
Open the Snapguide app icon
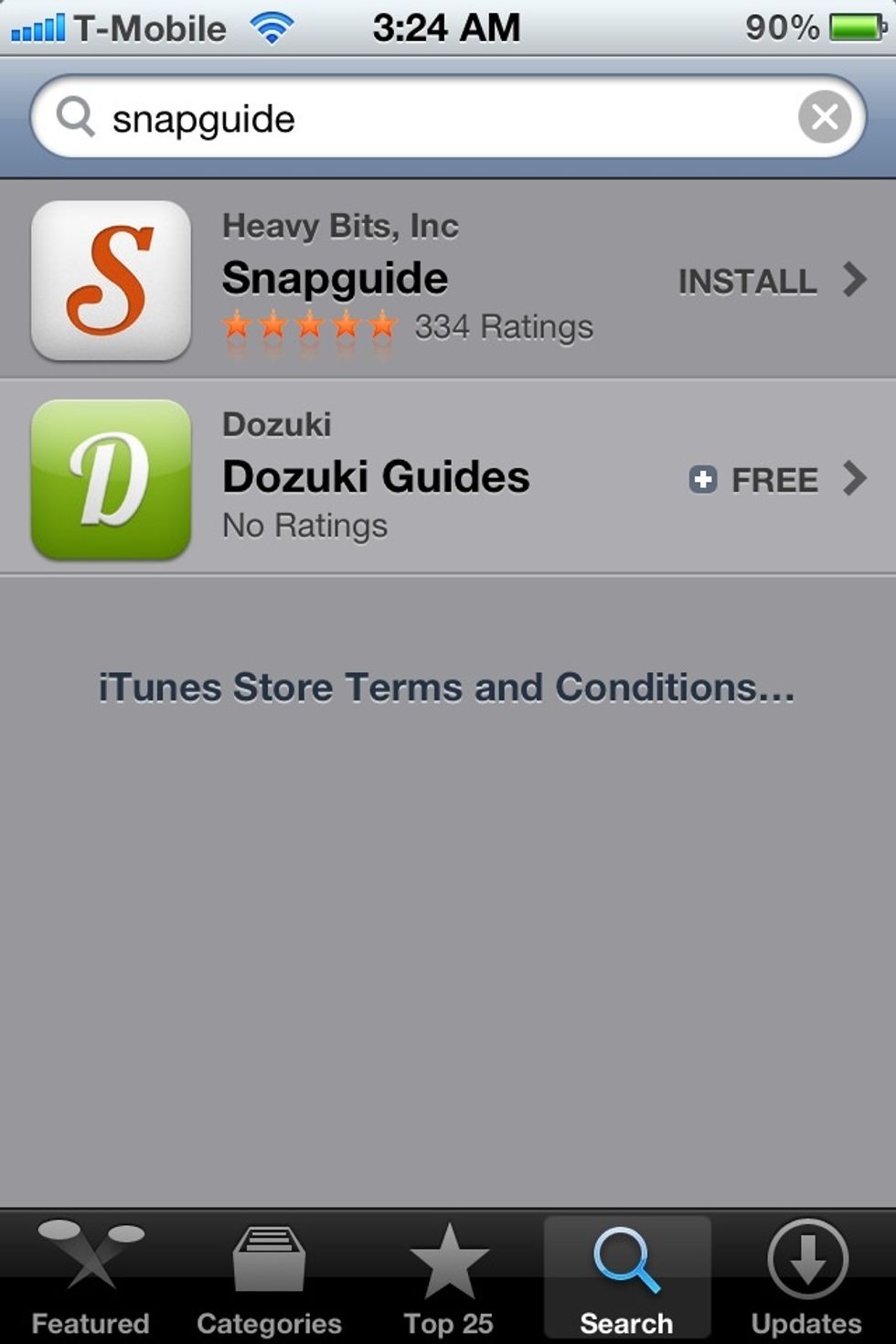(x=110, y=281)
